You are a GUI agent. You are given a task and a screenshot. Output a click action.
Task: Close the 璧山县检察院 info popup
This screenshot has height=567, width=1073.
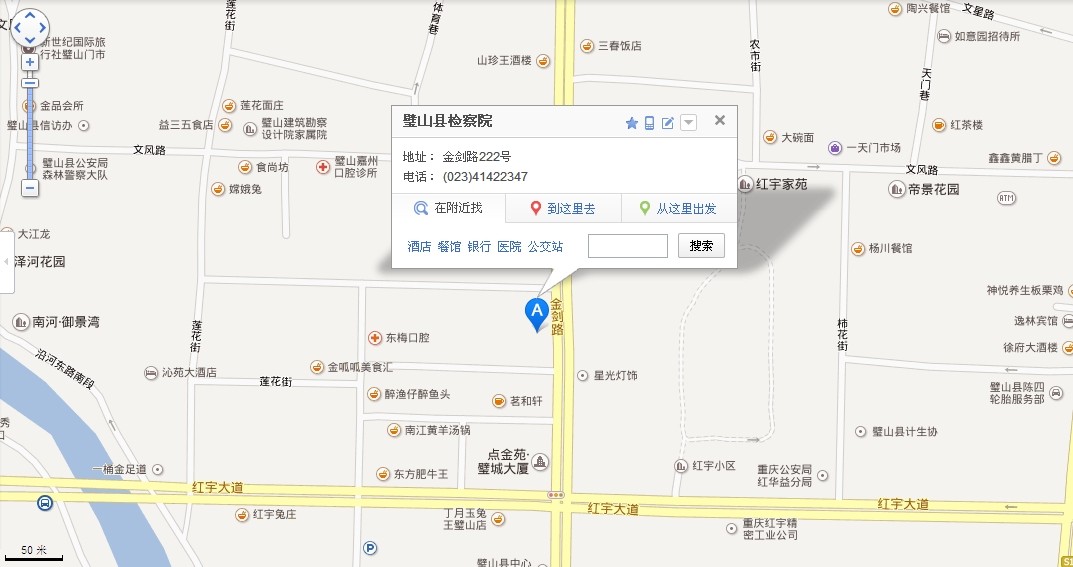click(x=719, y=121)
